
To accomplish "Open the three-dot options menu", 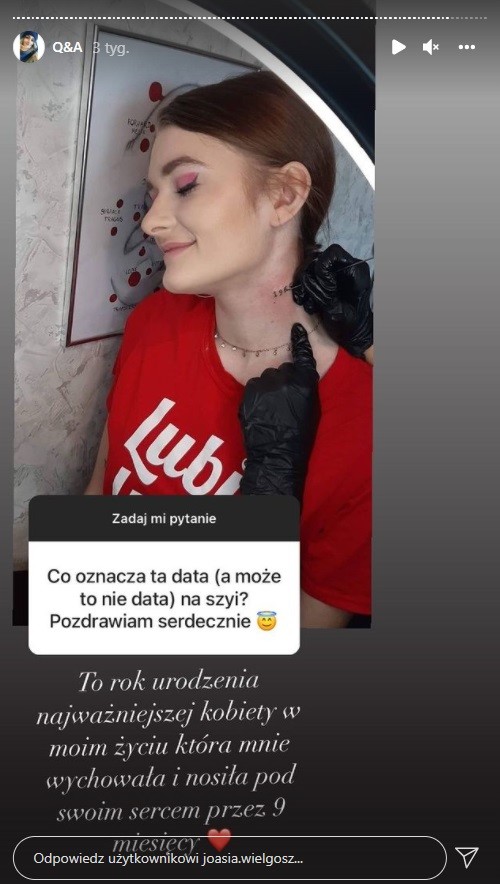I will click(467, 47).
